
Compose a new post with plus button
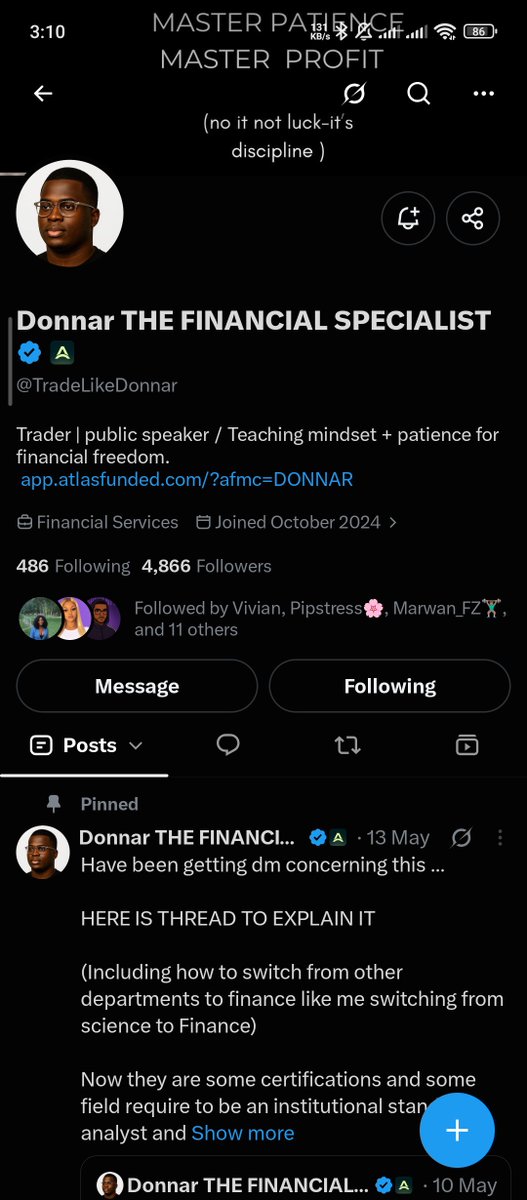tap(457, 1130)
